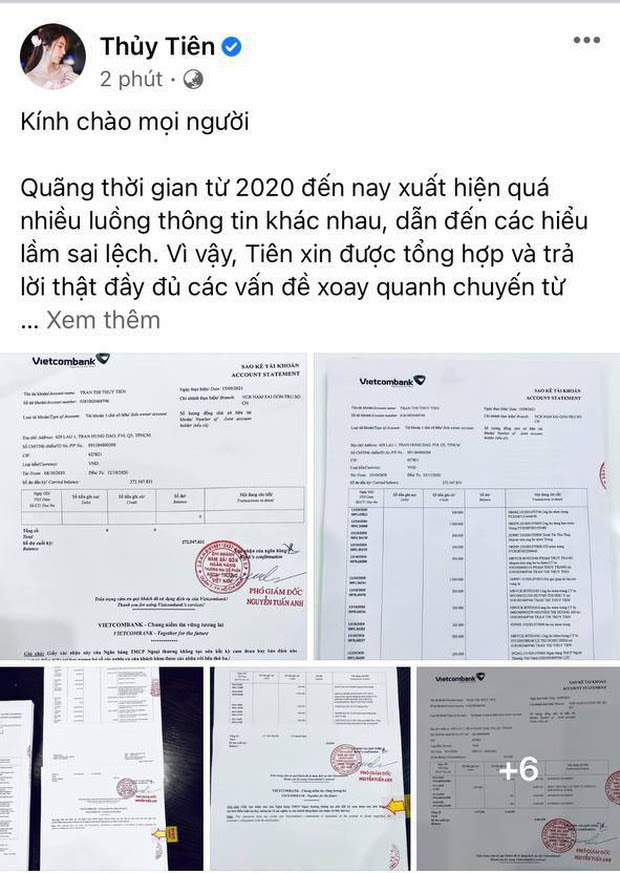View the +6 remaining photos
This screenshot has height=873, width=620.
coord(517,767)
